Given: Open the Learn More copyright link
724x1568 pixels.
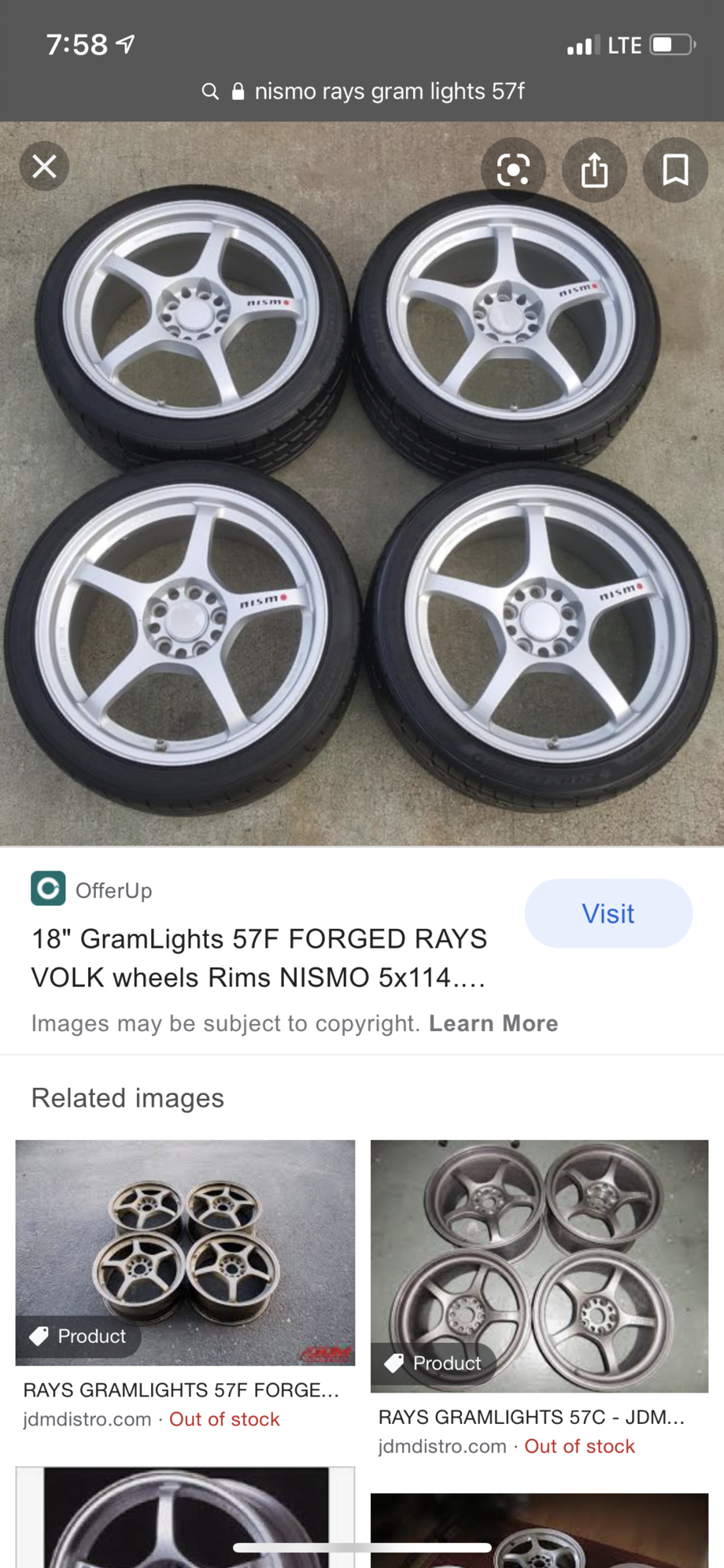Looking at the screenshot, I should [493, 1023].
